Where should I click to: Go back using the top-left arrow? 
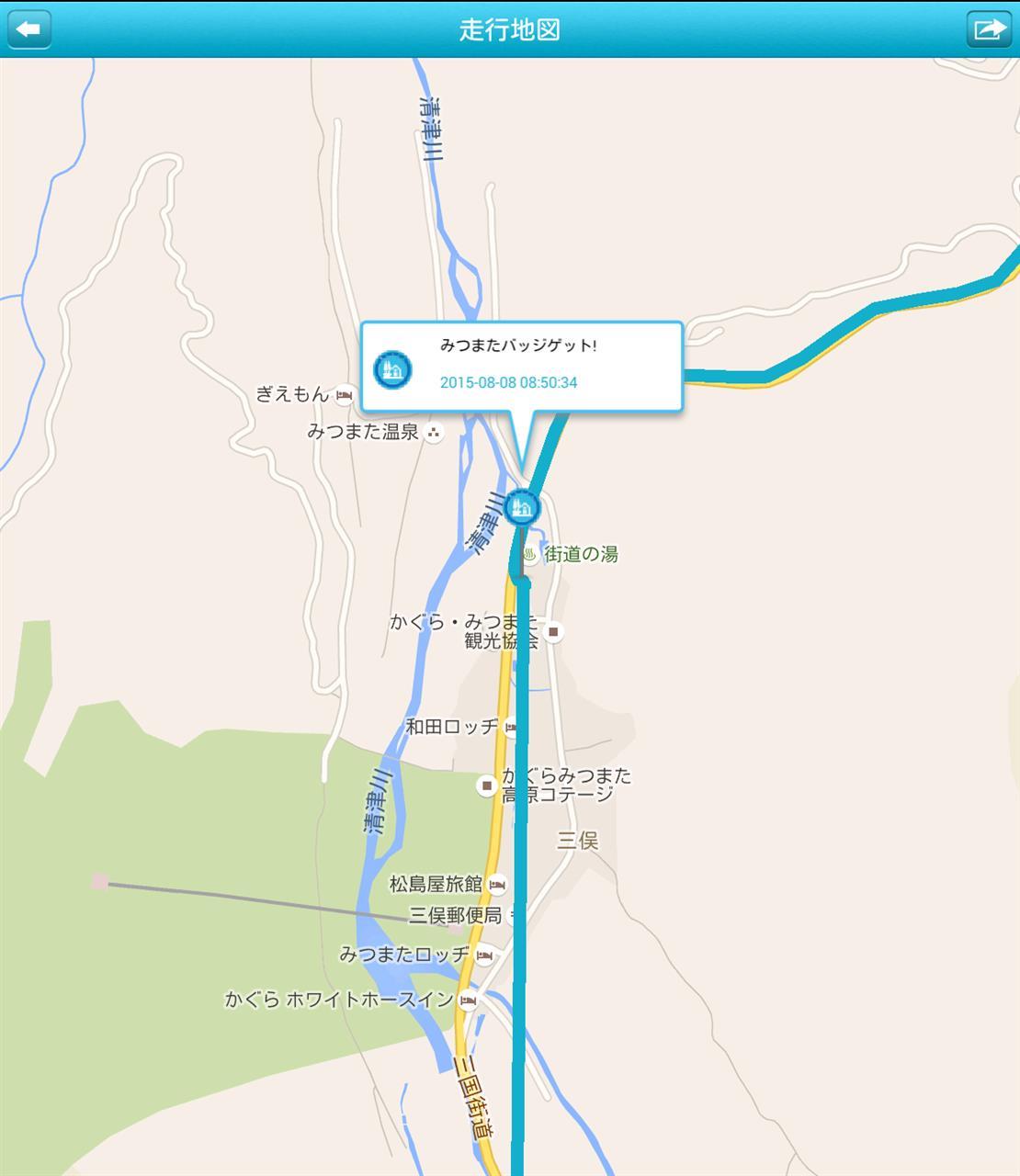(x=28, y=29)
